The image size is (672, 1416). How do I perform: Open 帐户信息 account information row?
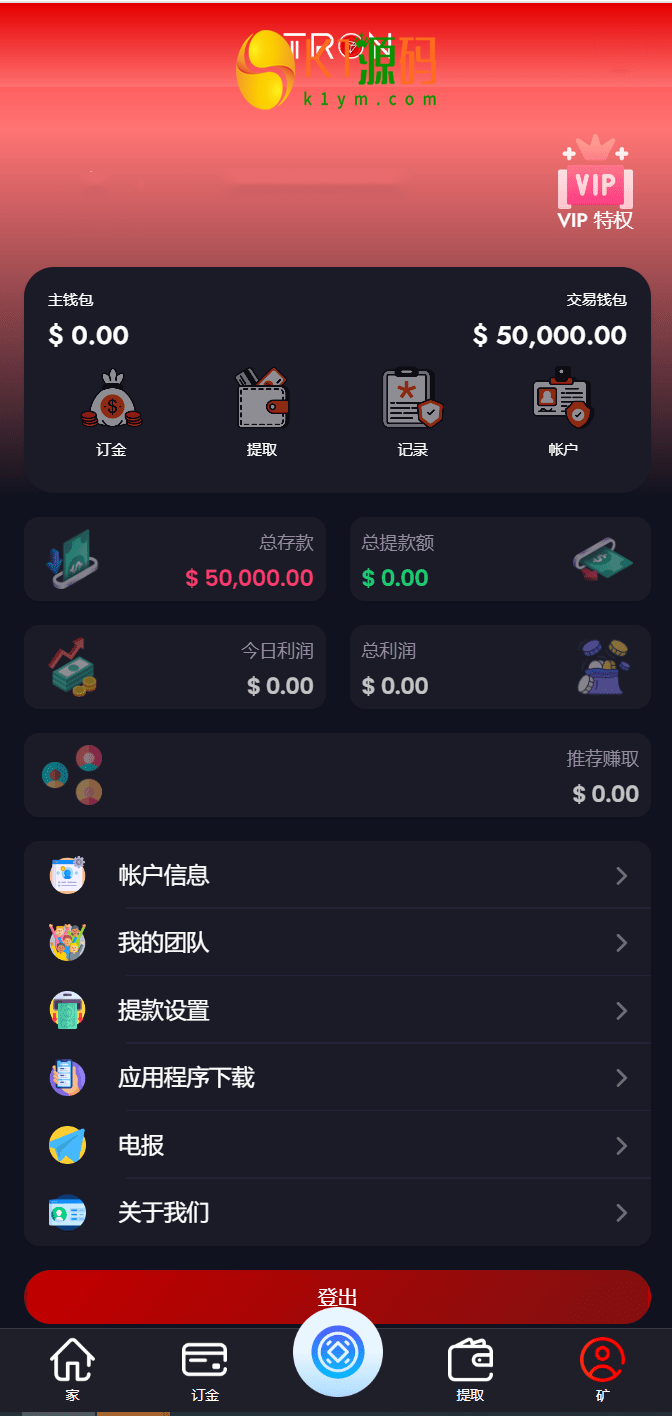tap(337, 875)
